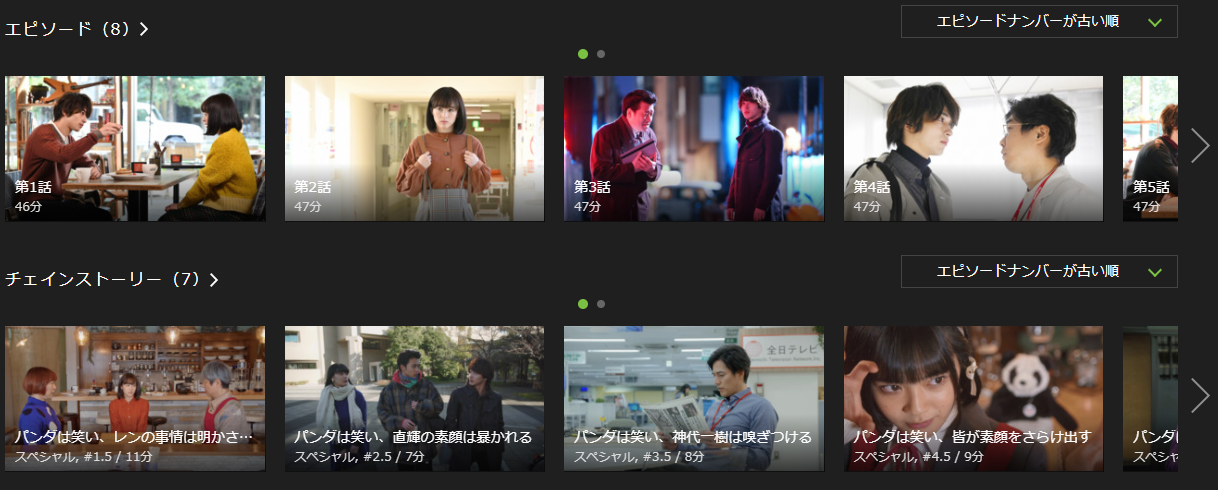The image size is (1218, 490).
Task: Play special #4.5 皆が素顔をさらけ出す
Action: point(973,398)
